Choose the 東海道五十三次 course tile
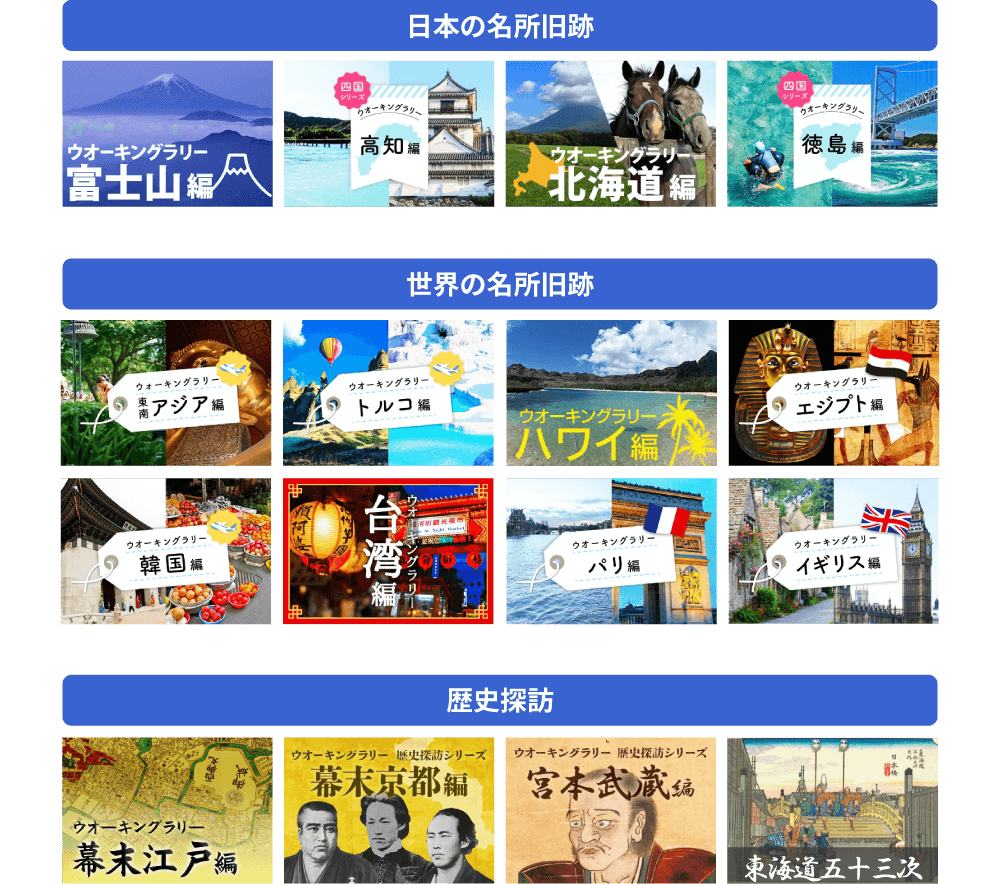Image resolution: width=1000 pixels, height=884 pixels. (832, 811)
